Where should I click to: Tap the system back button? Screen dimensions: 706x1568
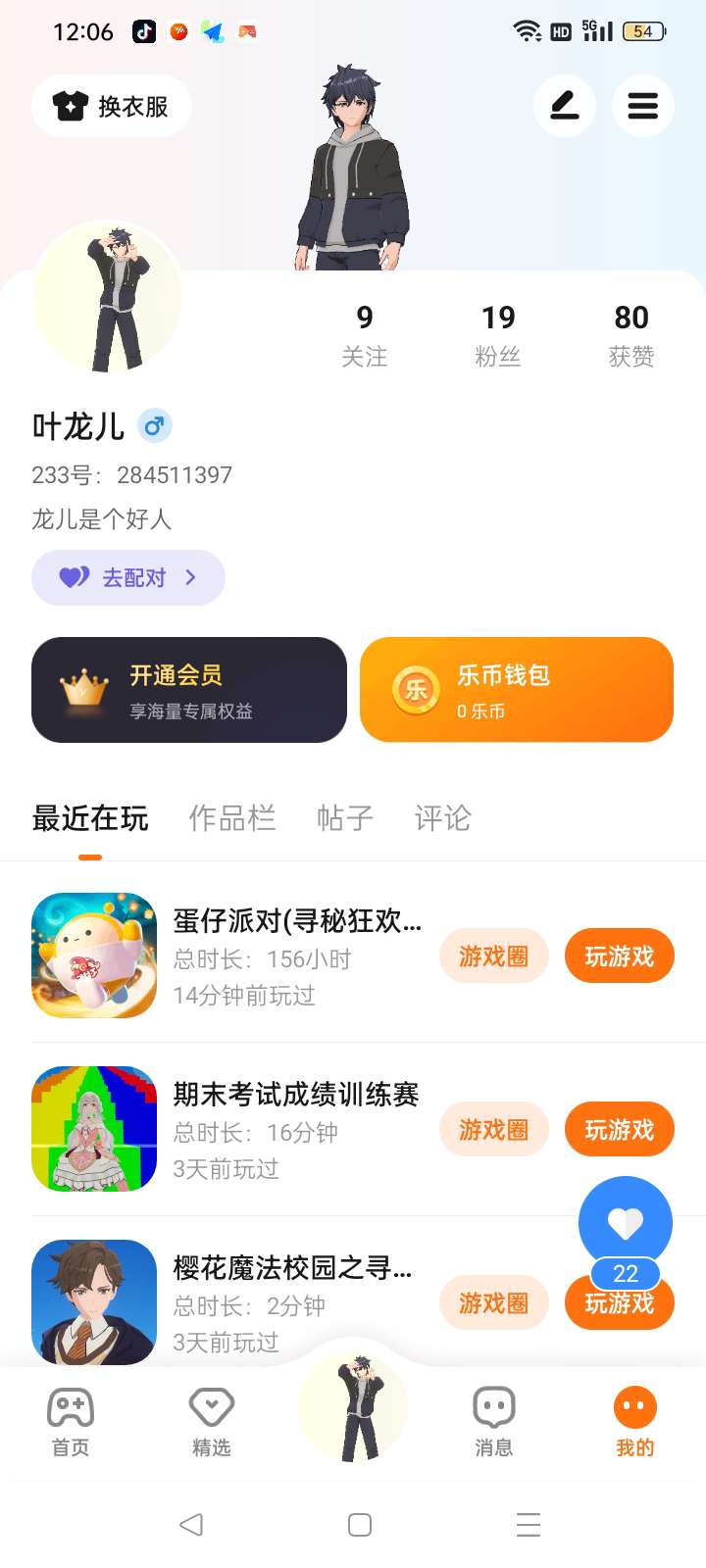point(192,1524)
